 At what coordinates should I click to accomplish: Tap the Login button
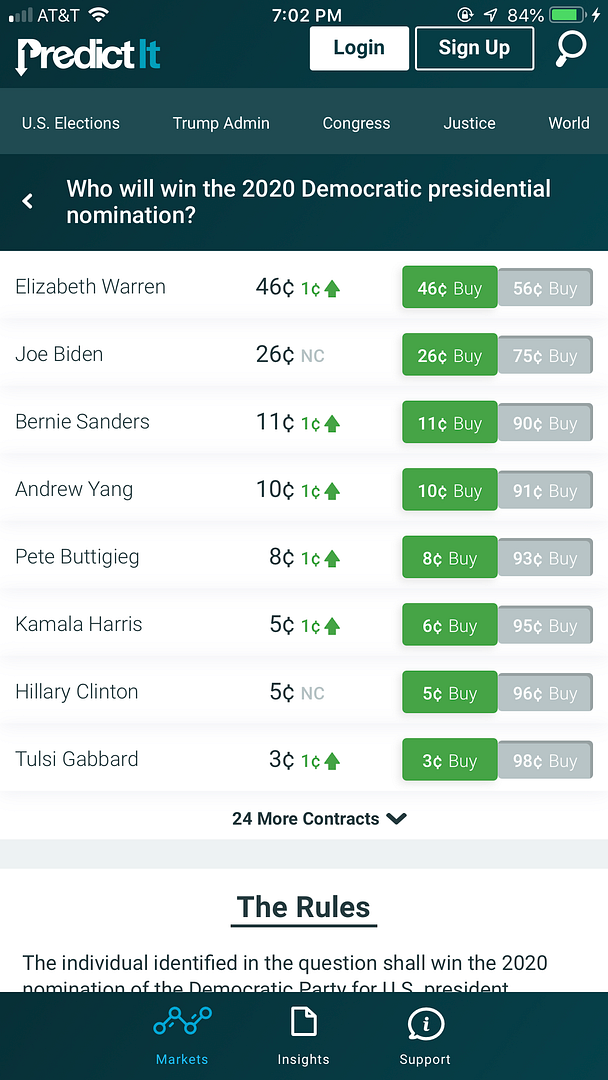tap(359, 48)
